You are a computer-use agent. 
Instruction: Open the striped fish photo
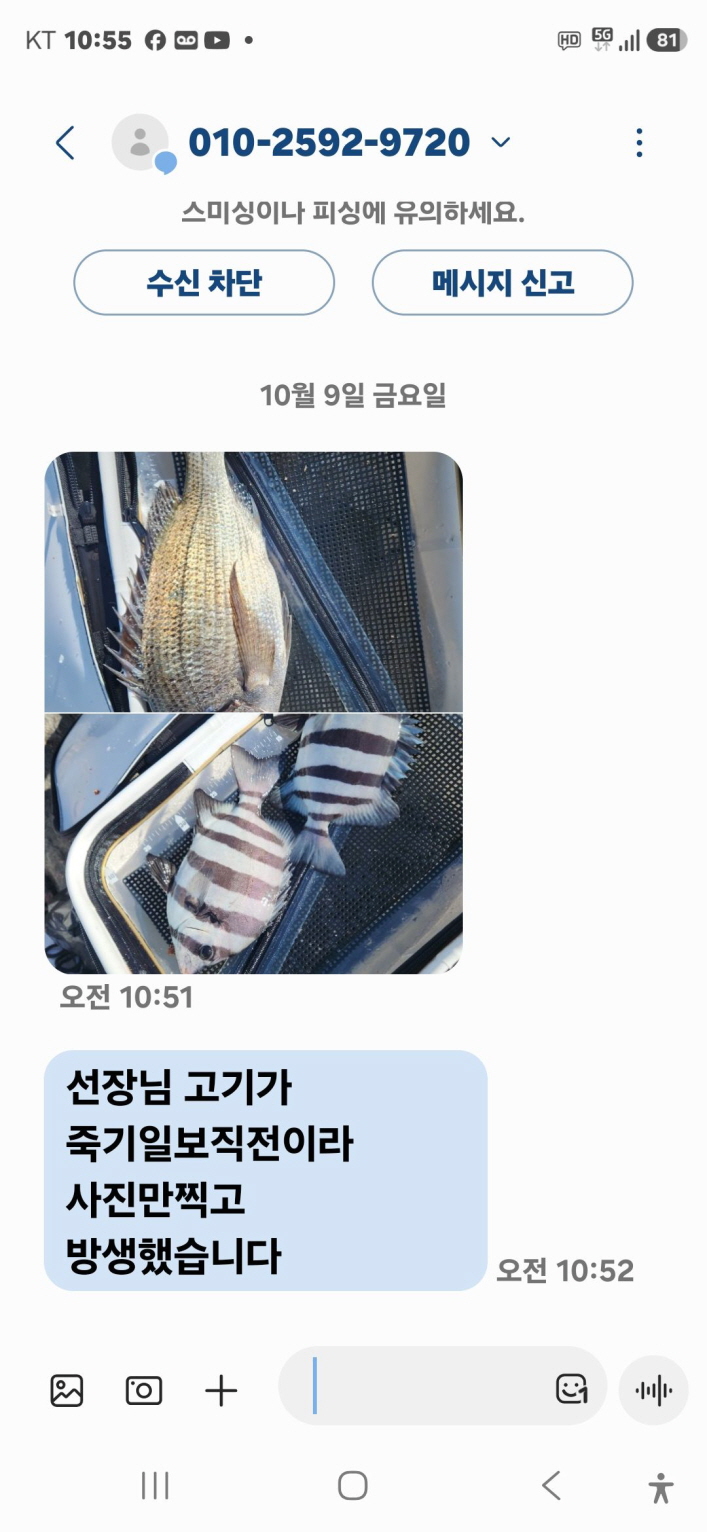point(254,844)
